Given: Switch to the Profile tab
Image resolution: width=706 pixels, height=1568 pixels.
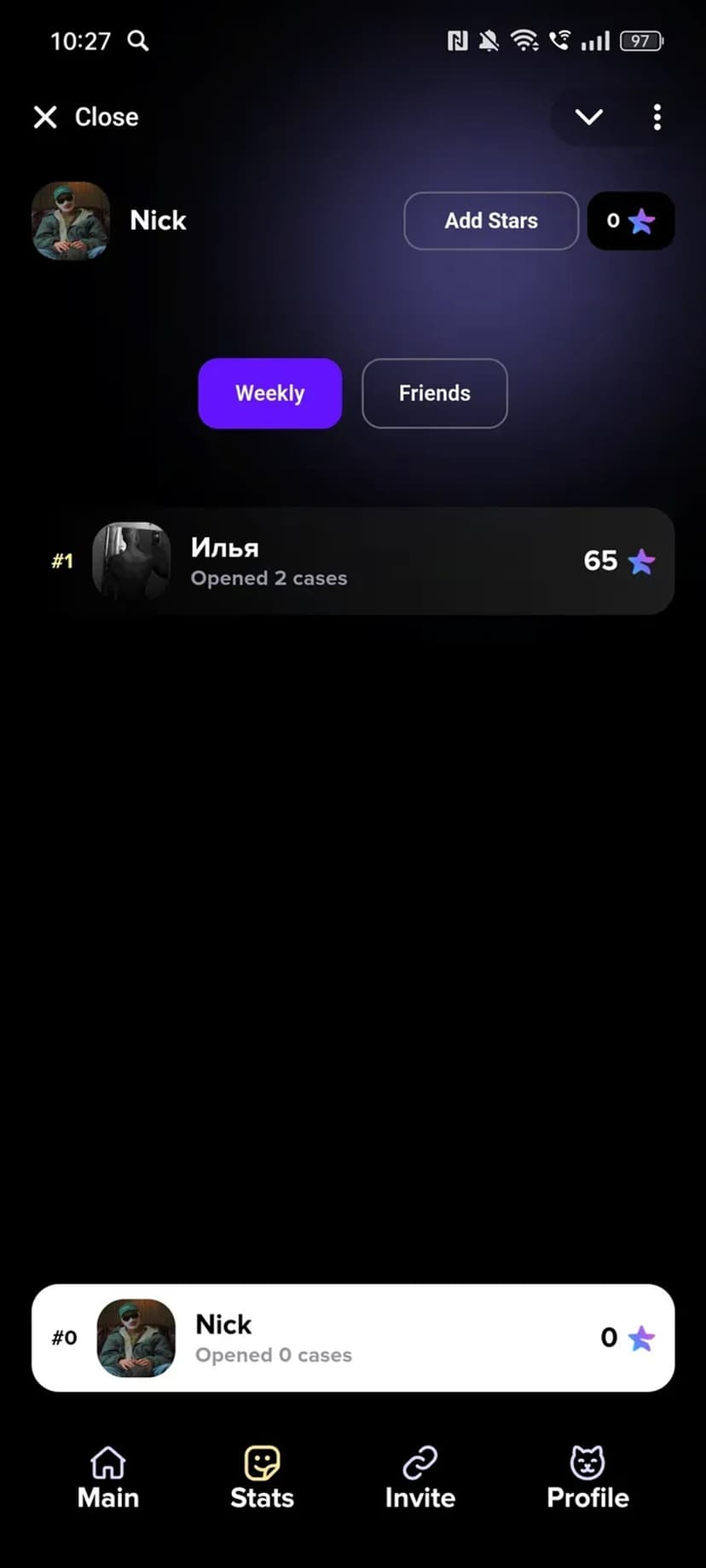Looking at the screenshot, I should click(x=587, y=1479).
